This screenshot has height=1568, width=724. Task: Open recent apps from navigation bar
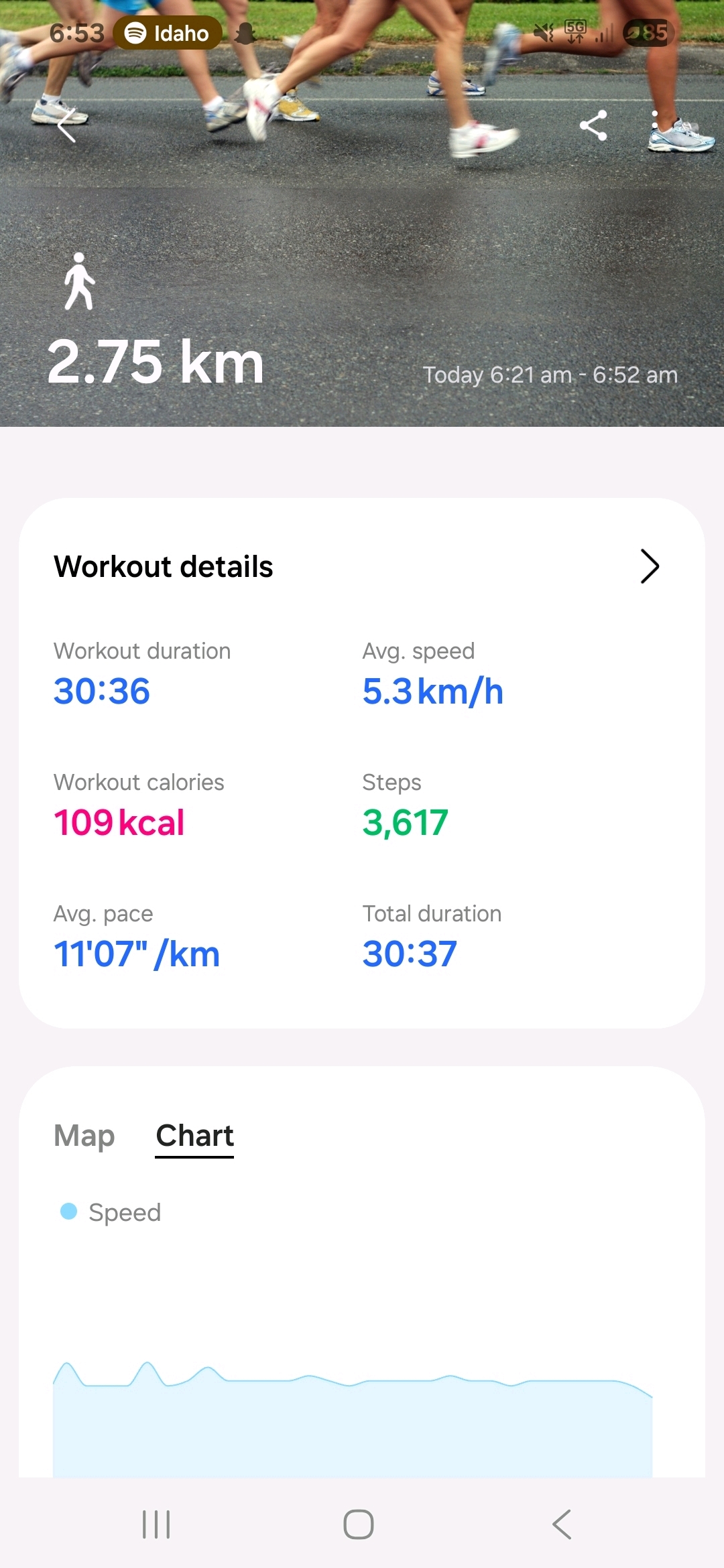click(156, 1524)
